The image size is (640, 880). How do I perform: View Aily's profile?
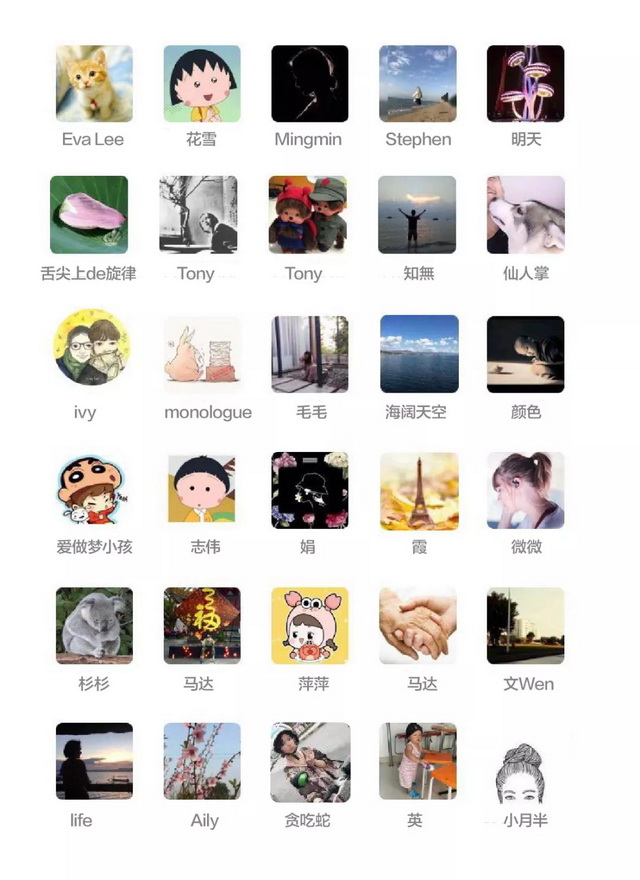(202, 762)
